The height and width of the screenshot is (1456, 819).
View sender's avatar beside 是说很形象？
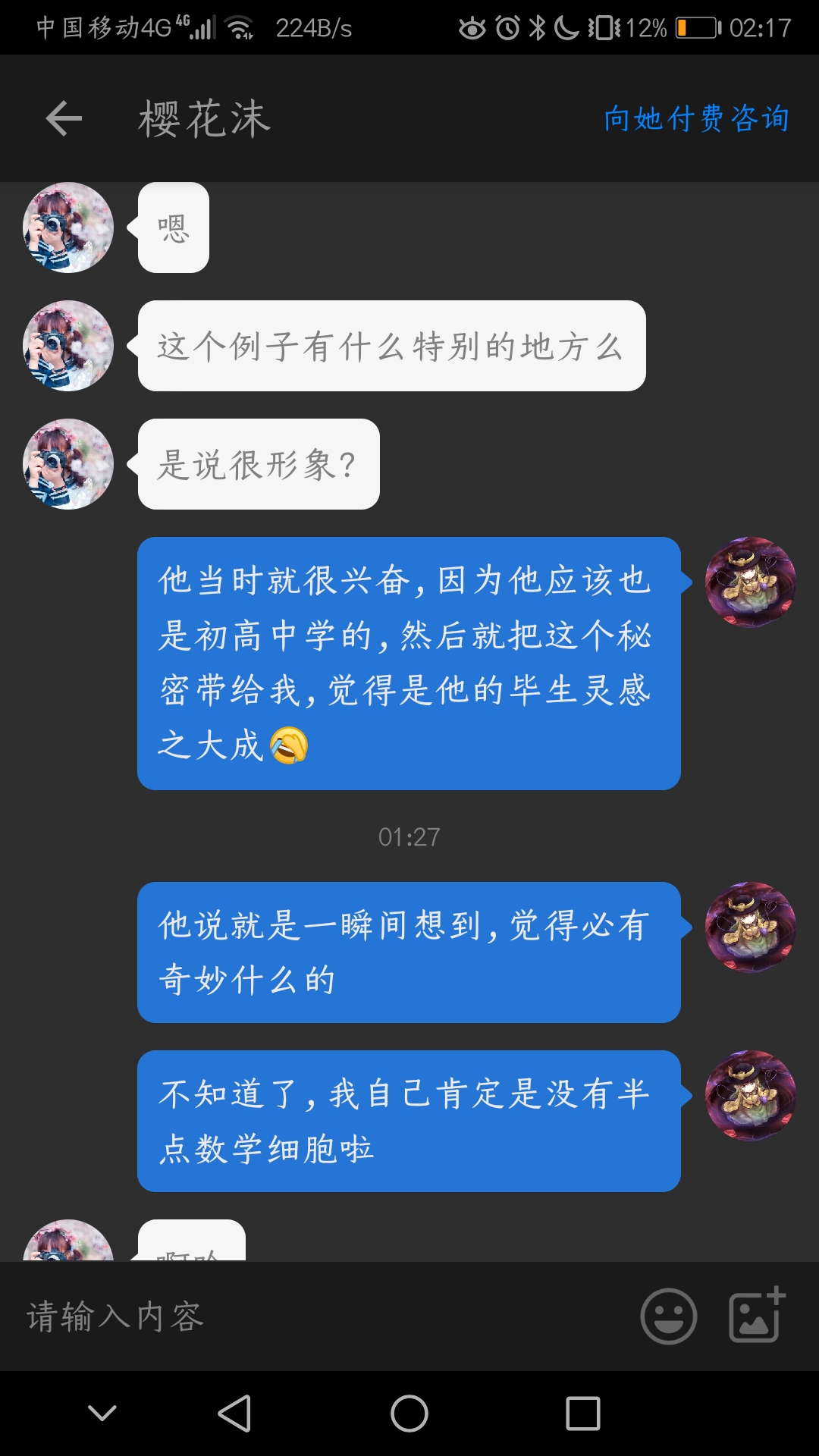coord(68,464)
